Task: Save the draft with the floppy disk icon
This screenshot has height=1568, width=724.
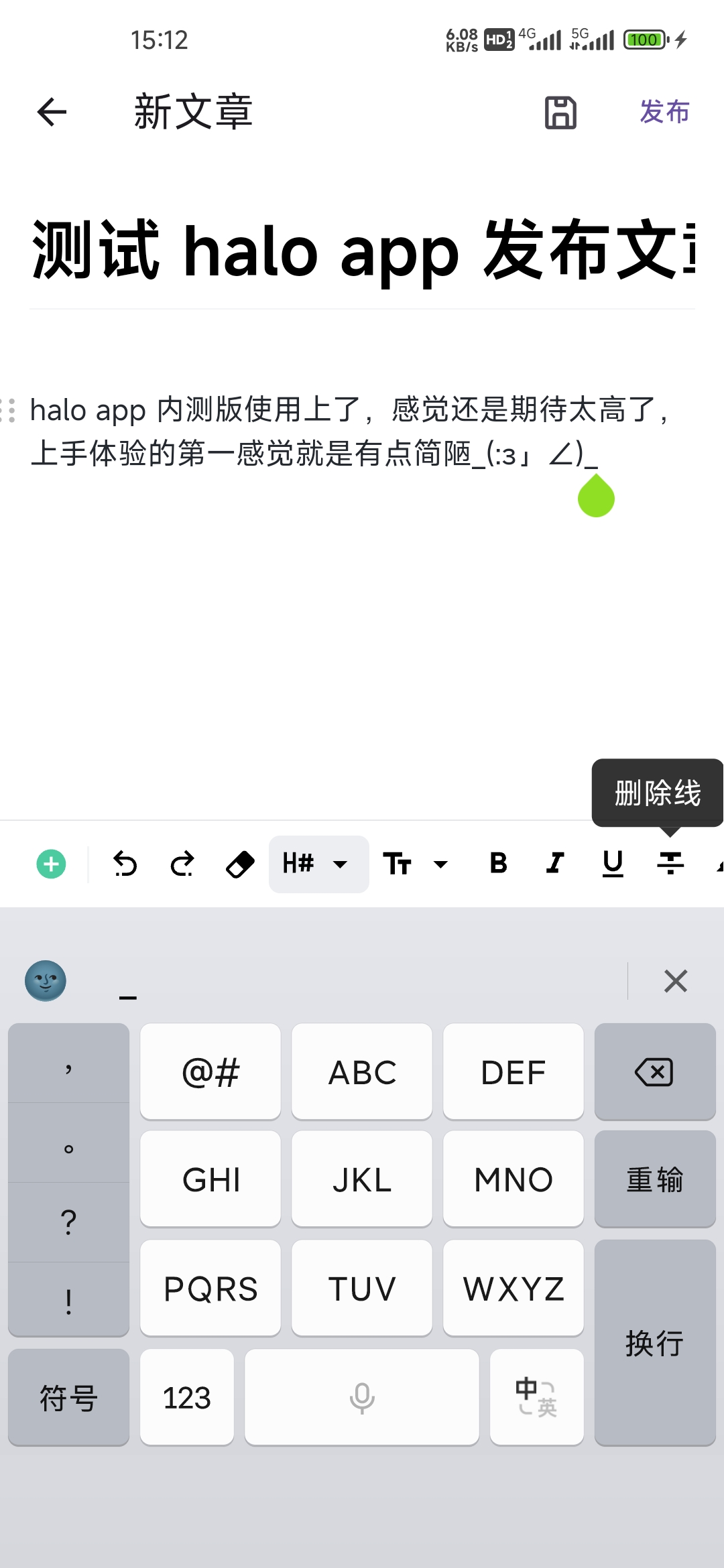Action: (560, 112)
